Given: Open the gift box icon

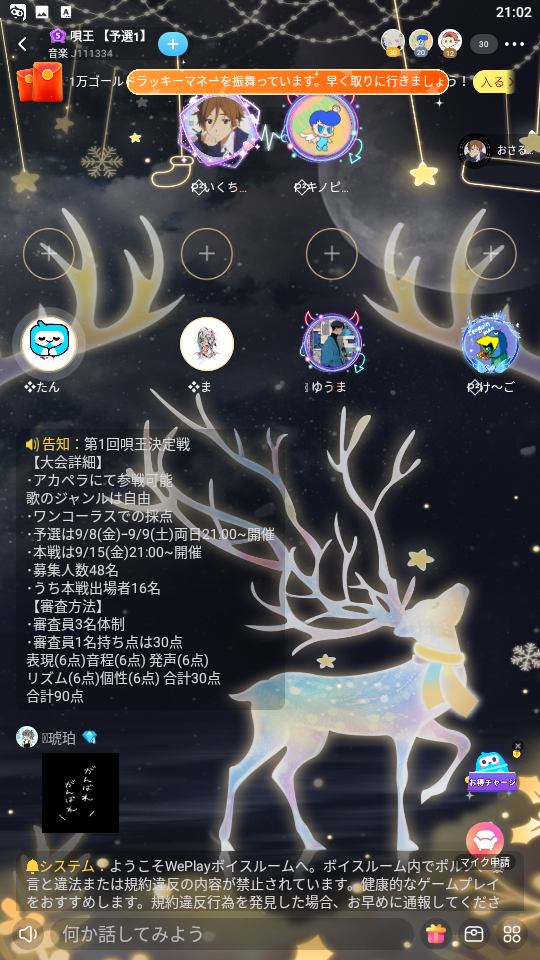Looking at the screenshot, I should [435, 934].
